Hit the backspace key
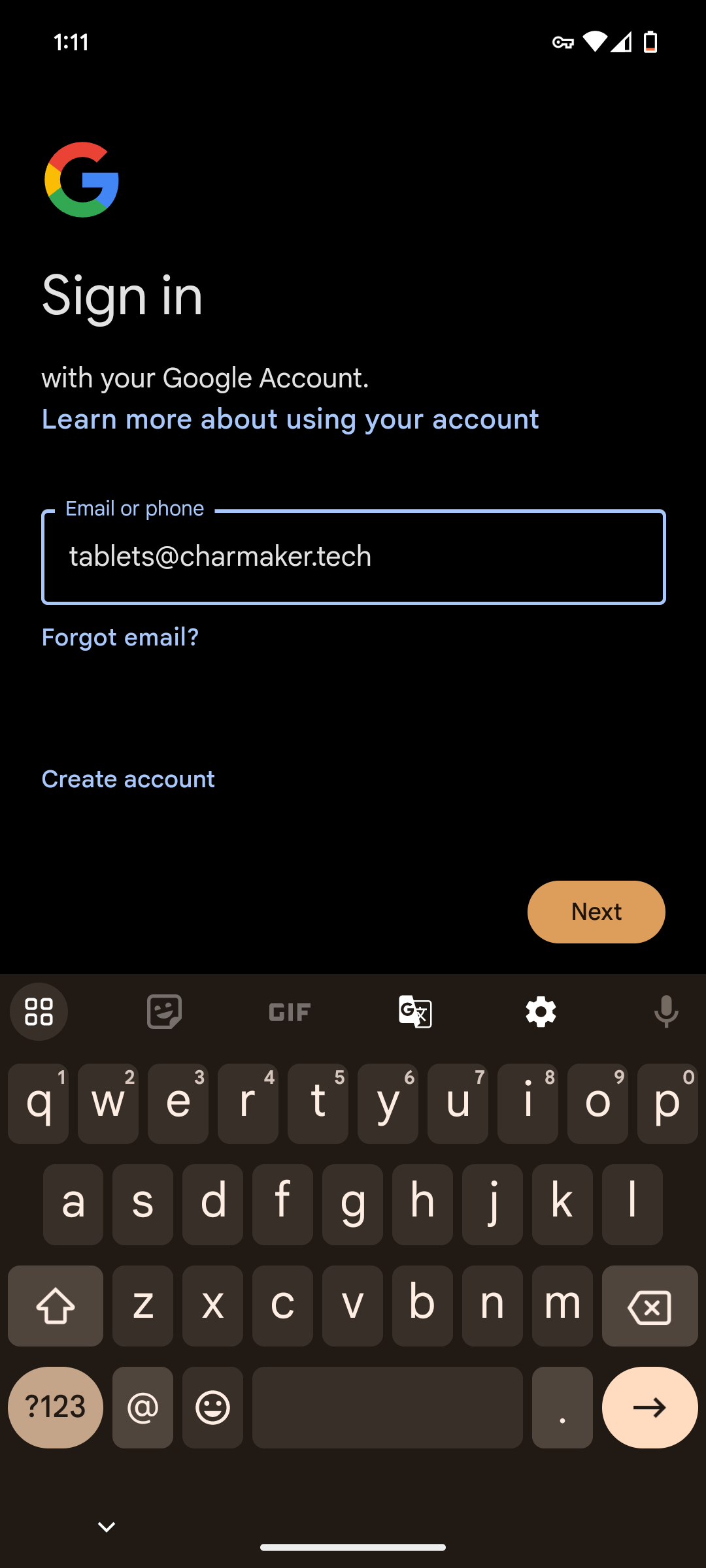This screenshot has width=706, height=1568. (650, 1306)
